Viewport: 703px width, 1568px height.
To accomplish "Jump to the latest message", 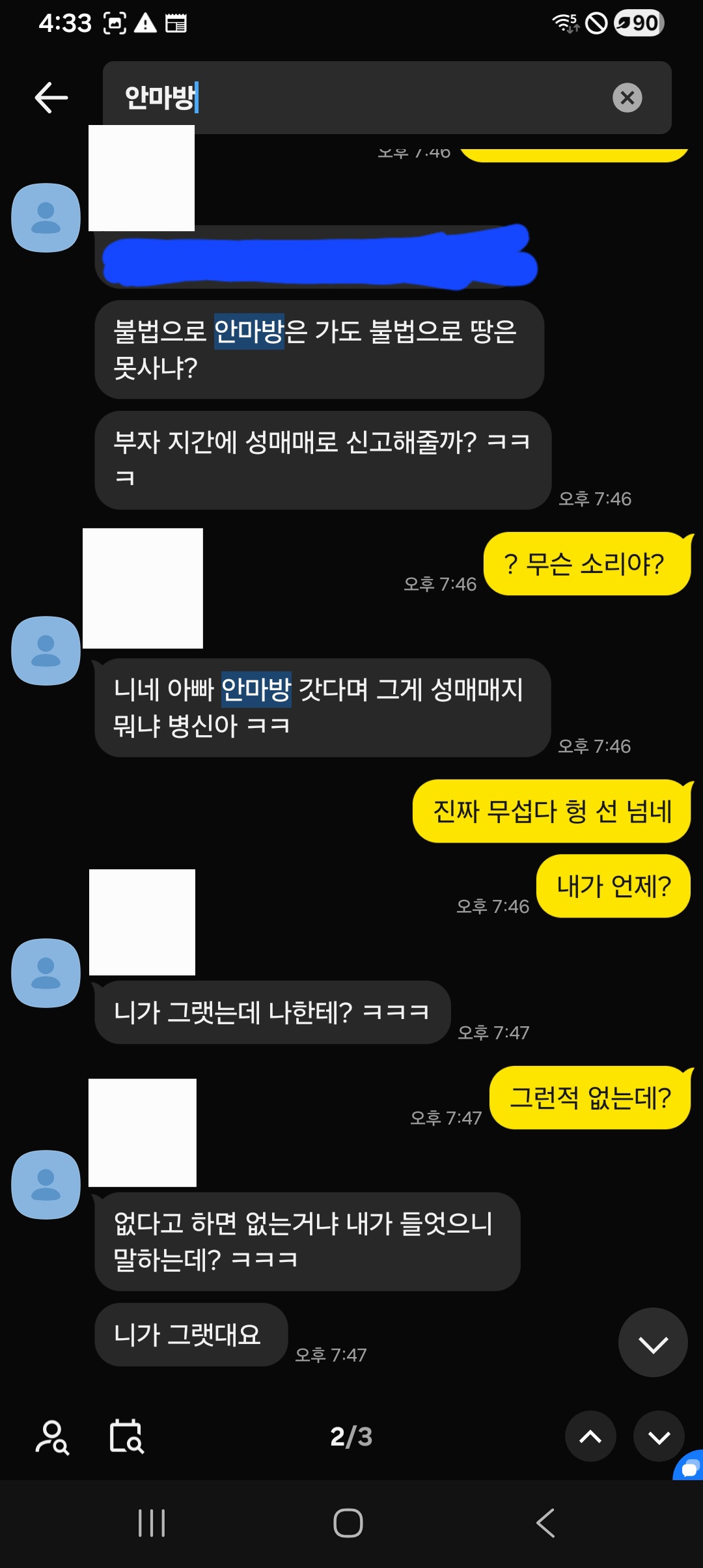I will click(652, 1343).
